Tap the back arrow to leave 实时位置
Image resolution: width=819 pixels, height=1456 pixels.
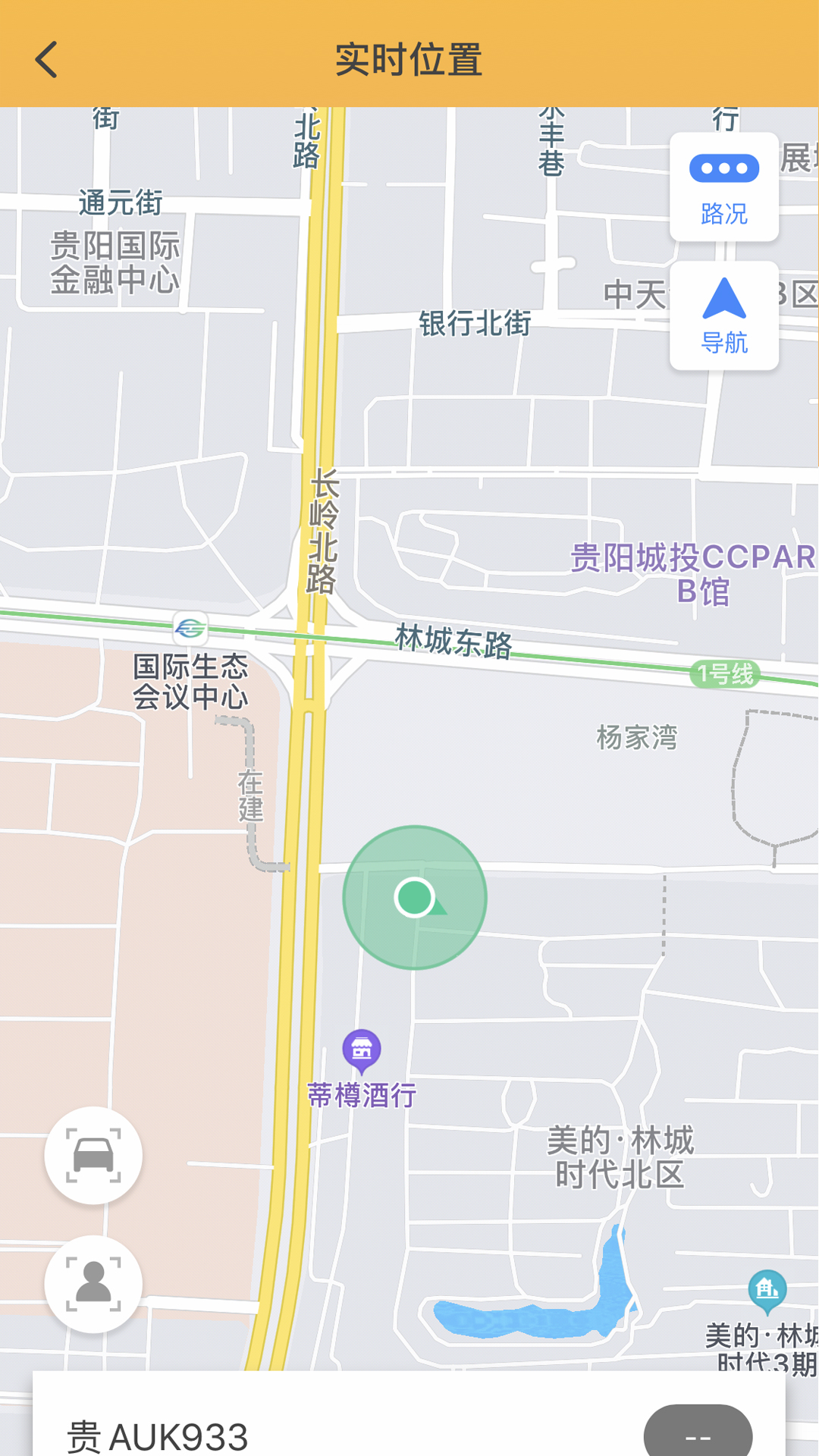(x=47, y=59)
